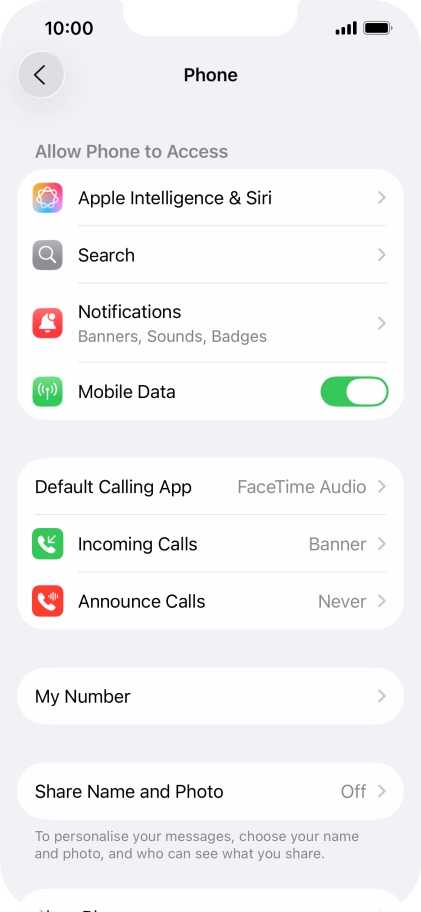The height and width of the screenshot is (912, 421).
Task: Open Share Name and Photo
Action: tap(210, 792)
